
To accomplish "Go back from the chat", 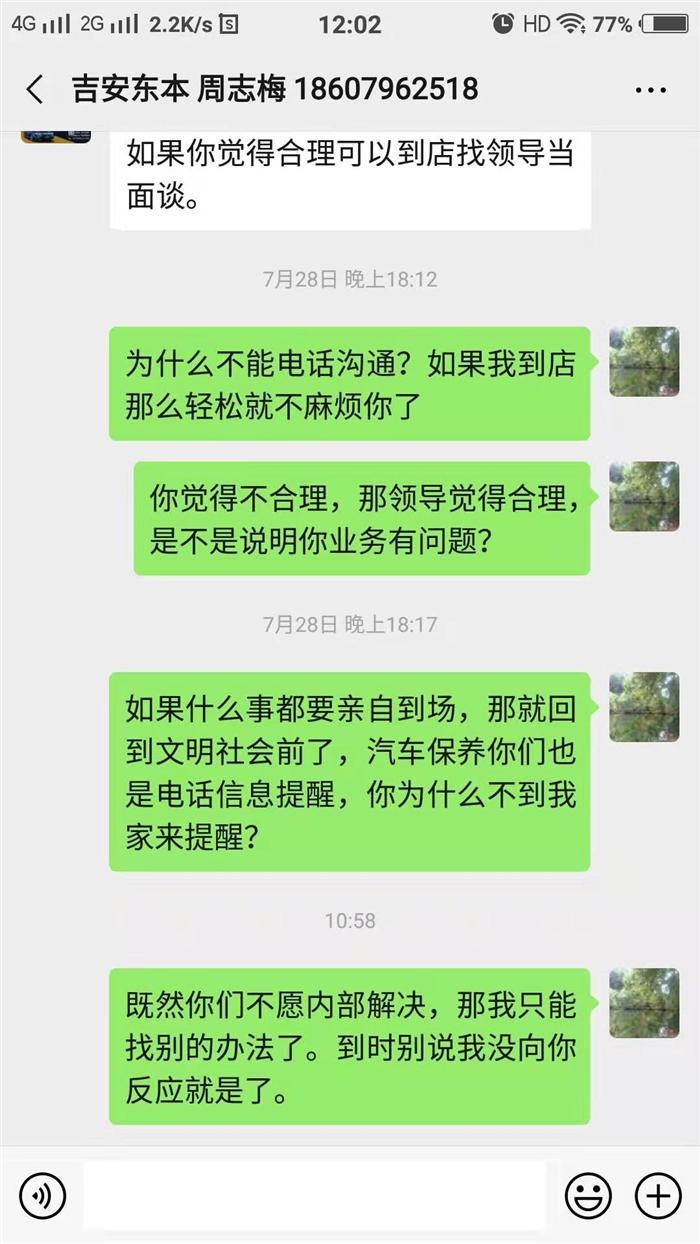I will pos(35,90).
